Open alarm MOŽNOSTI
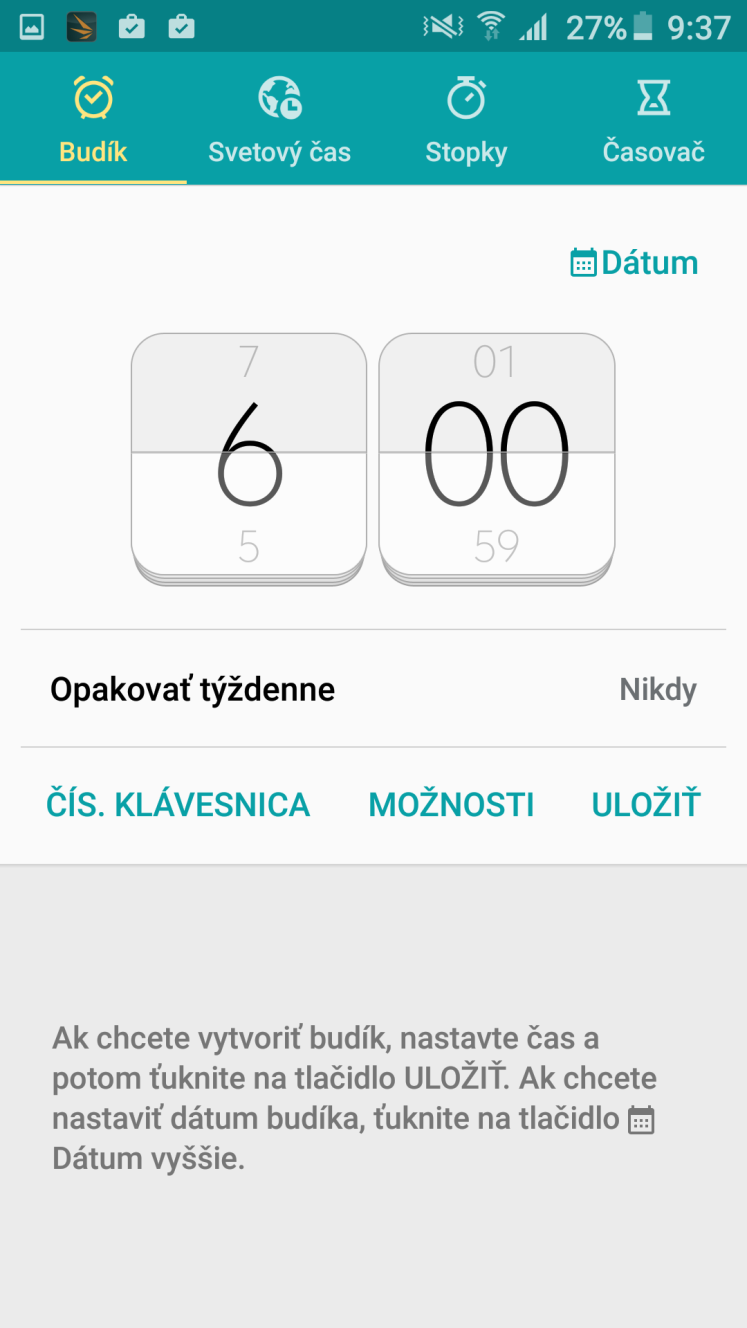Image resolution: width=747 pixels, height=1328 pixels. (451, 805)
